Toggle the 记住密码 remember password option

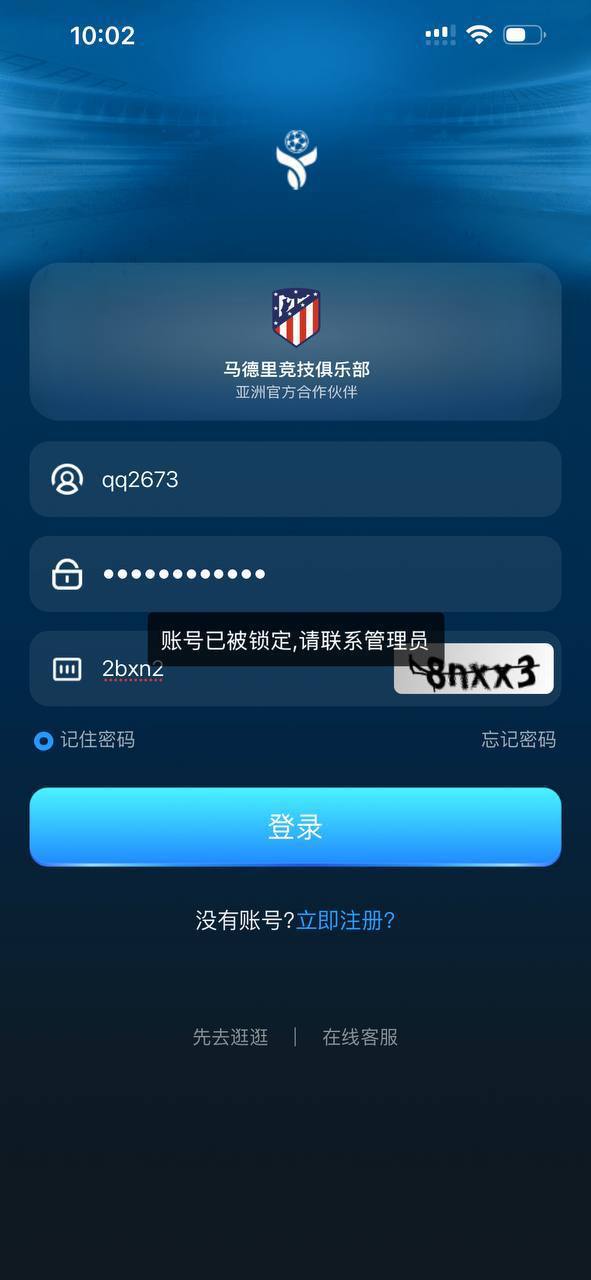point(84,740)
